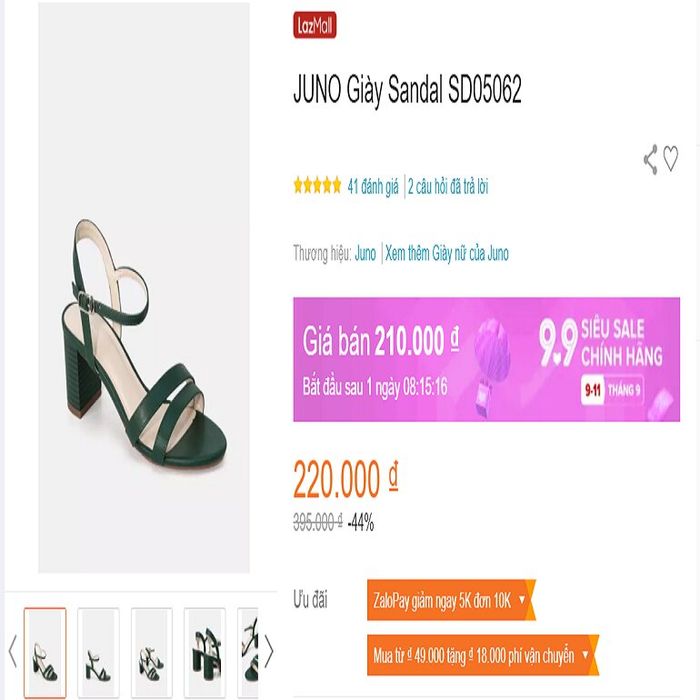Share this sandal product
The width and height of the screenshot is (700, 700).
[x=651, y=160]
